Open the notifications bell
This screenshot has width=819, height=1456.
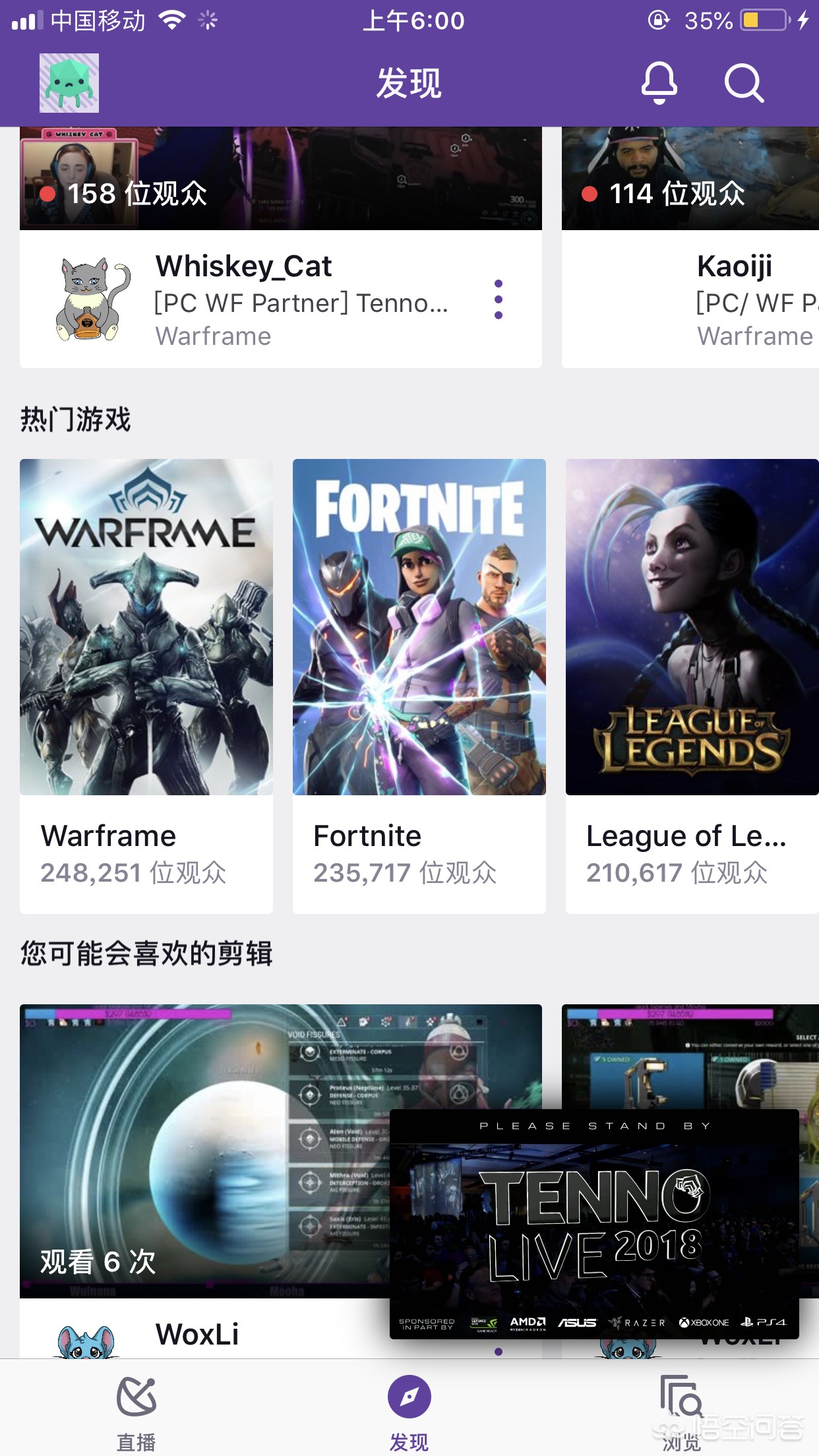(x=659, y=83)
